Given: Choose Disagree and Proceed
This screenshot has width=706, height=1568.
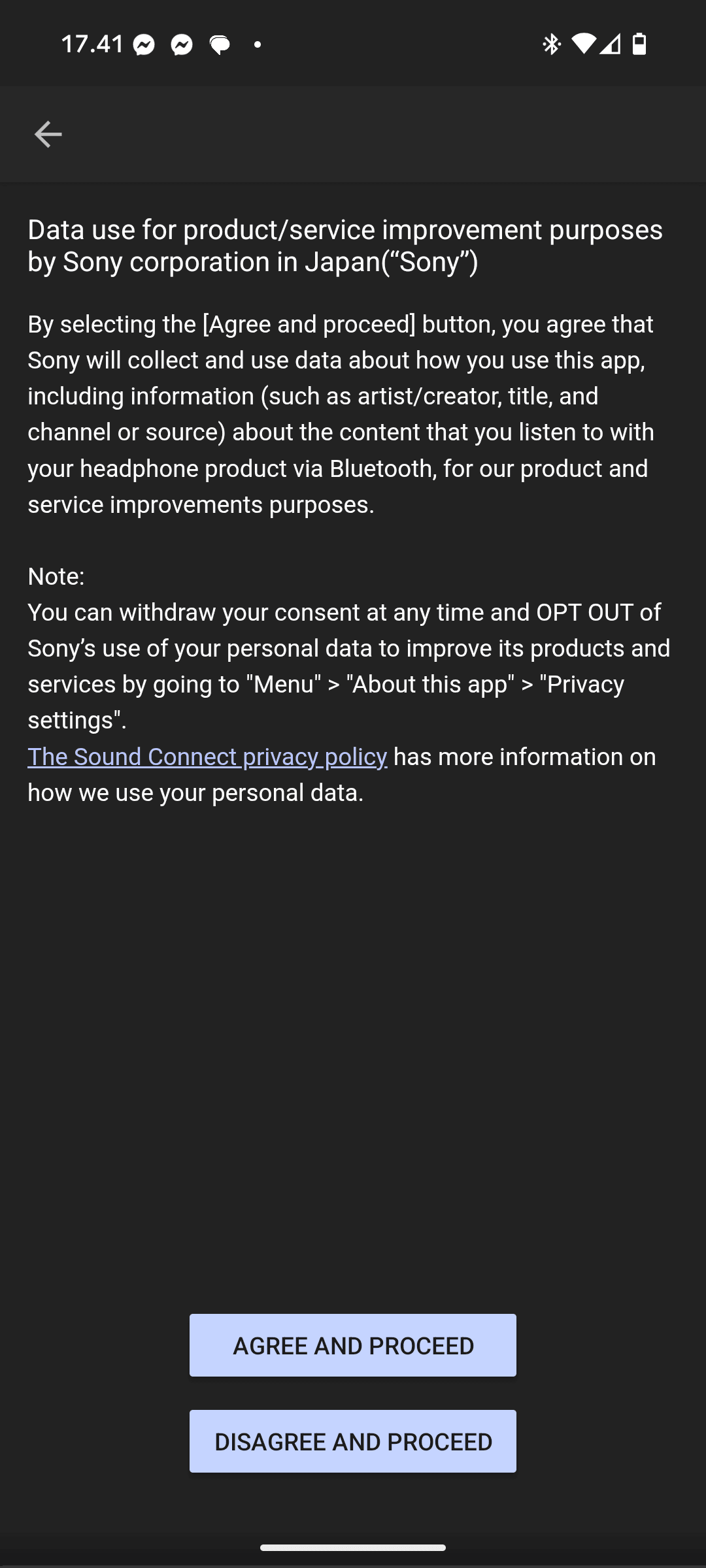Looking at the screenshot, I should [x=353, y=1441].
